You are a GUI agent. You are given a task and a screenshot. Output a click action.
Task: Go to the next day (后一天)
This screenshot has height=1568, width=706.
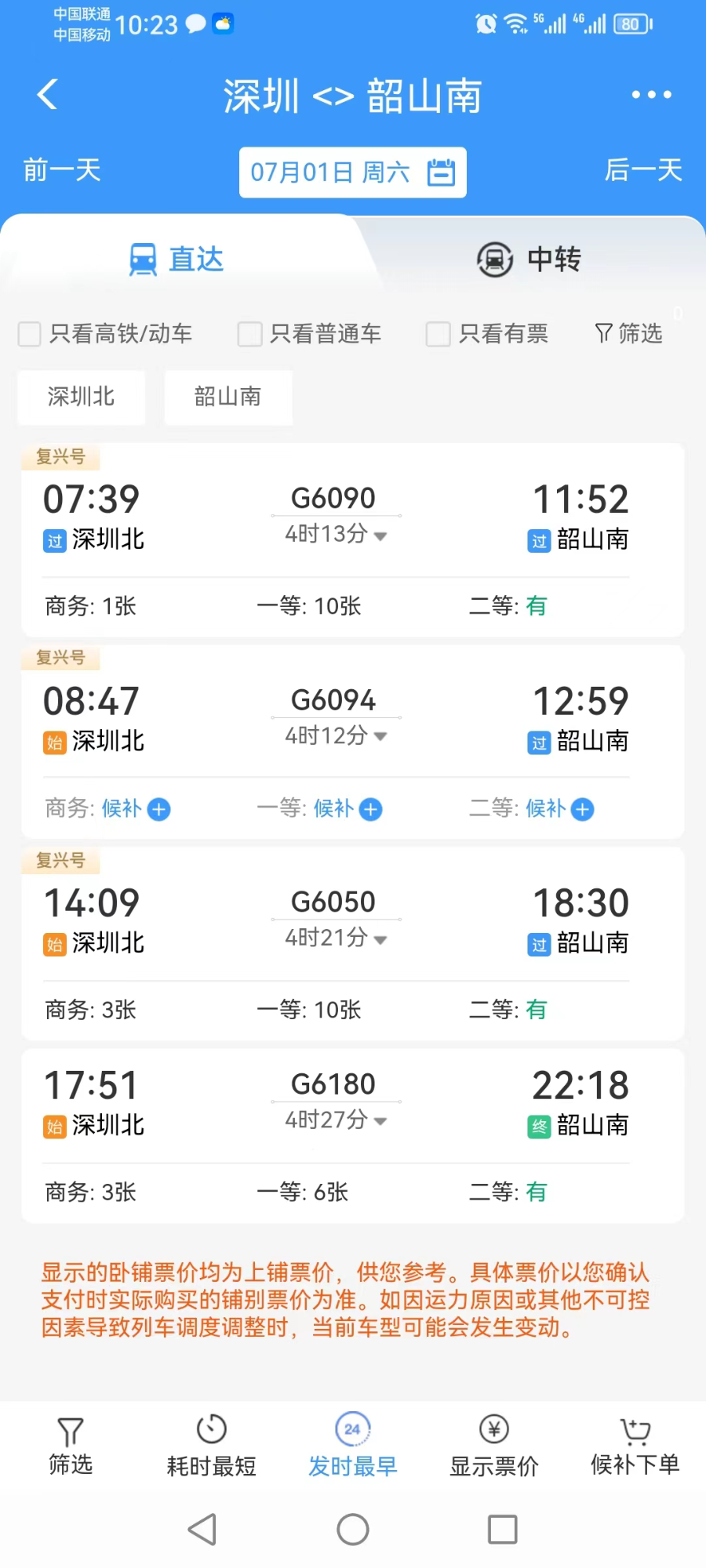click(x=642, y=170)
